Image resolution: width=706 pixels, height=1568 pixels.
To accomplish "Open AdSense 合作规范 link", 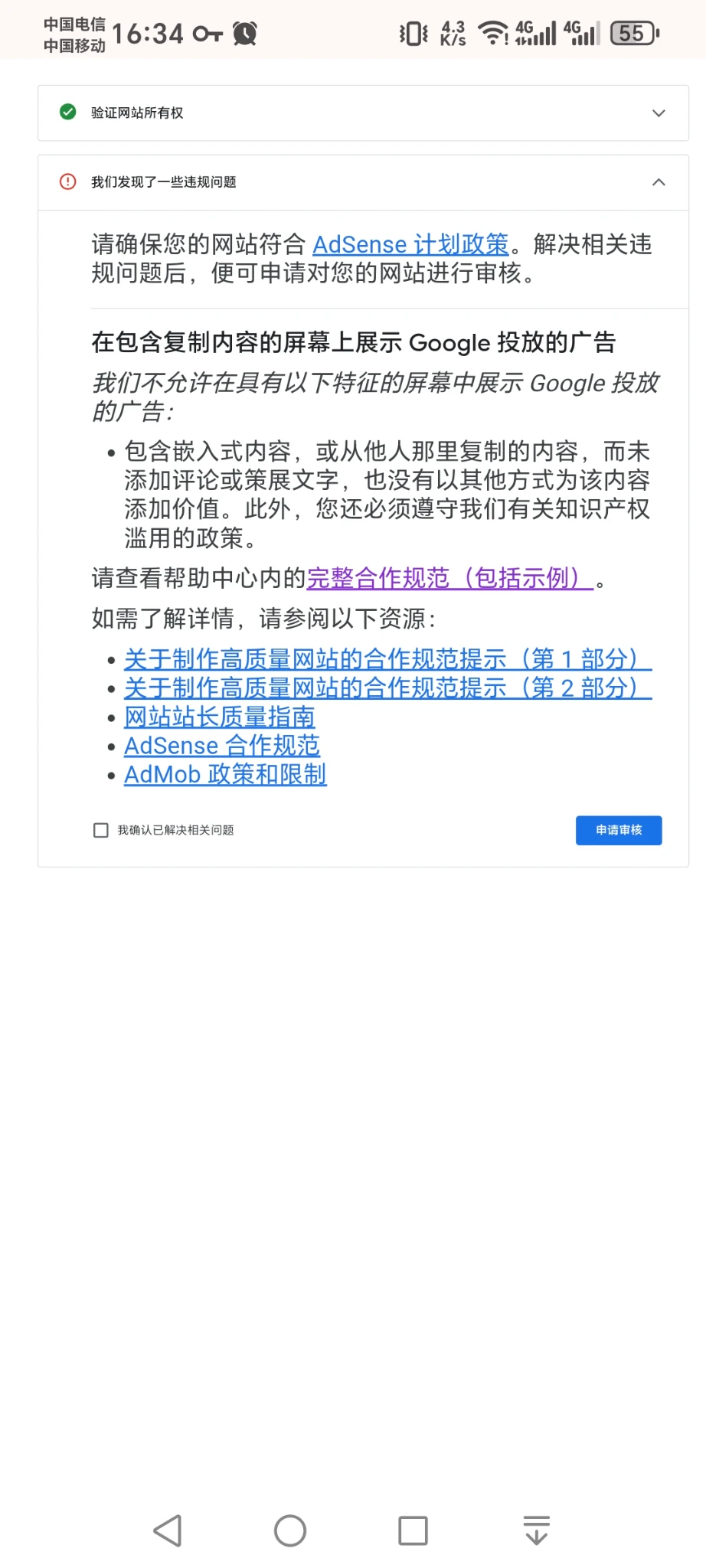I will (222, 746).
